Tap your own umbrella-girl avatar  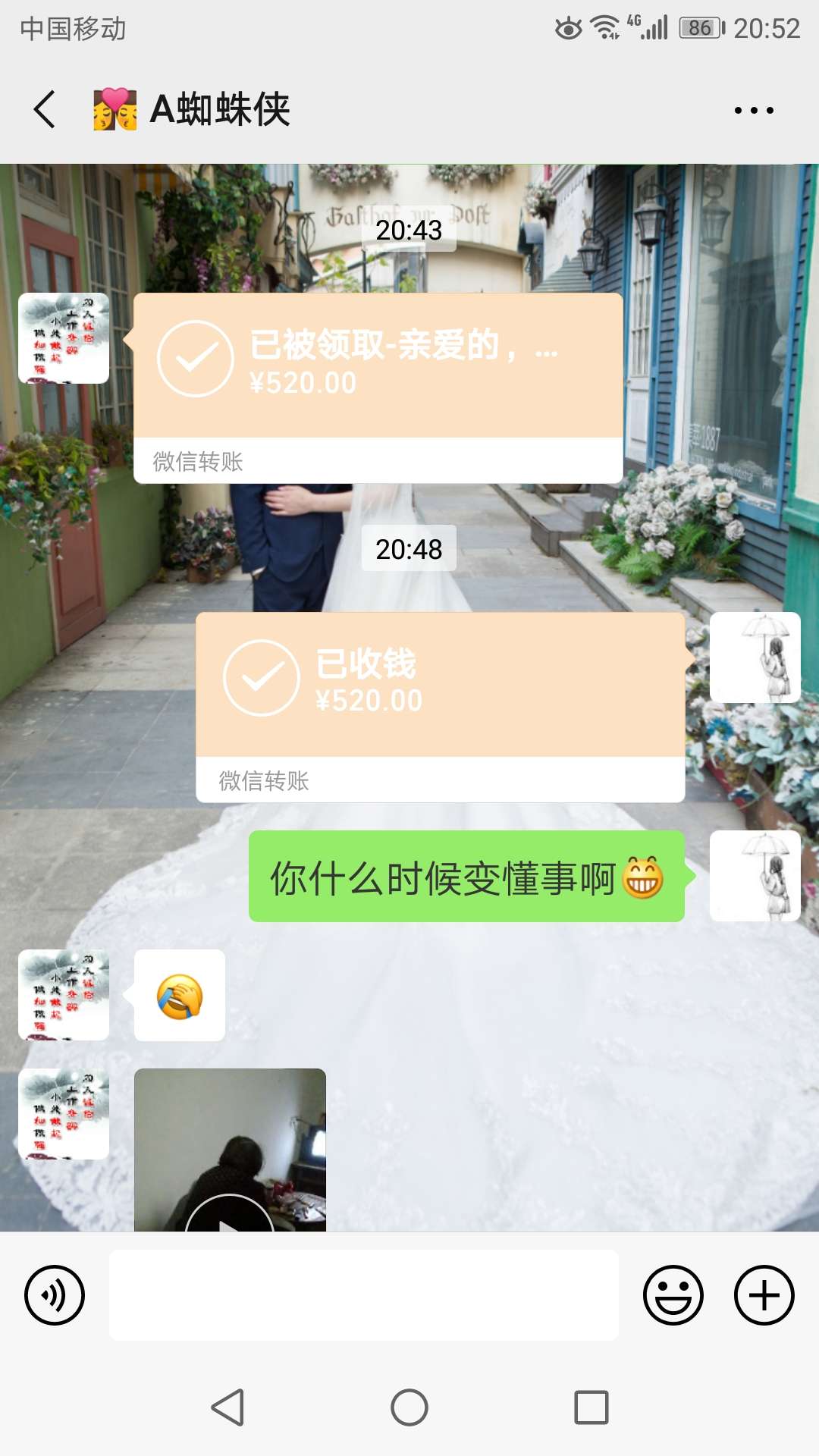click(x=755, y=657)
